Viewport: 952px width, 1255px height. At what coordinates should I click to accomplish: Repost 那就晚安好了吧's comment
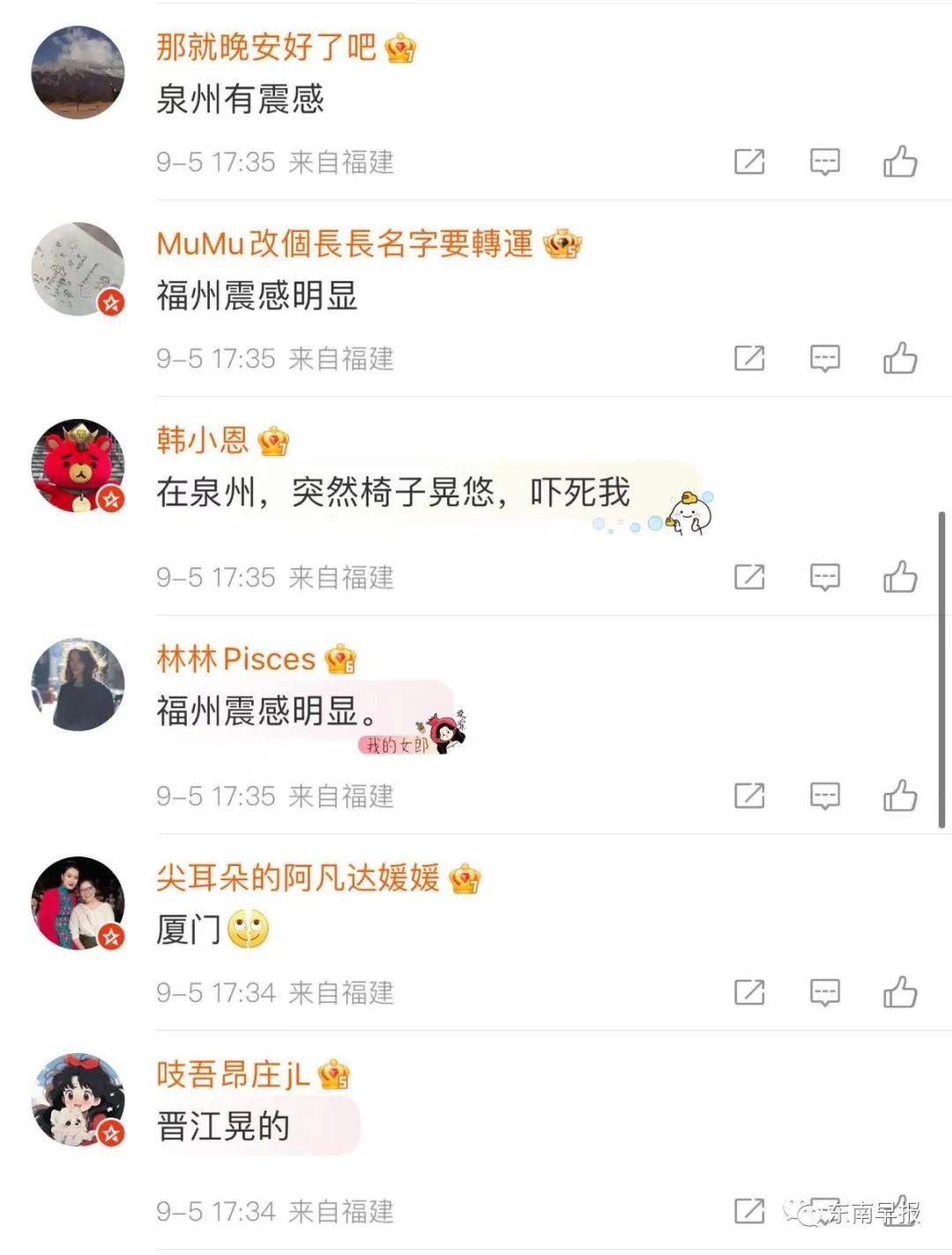click(x=749, y=162)
